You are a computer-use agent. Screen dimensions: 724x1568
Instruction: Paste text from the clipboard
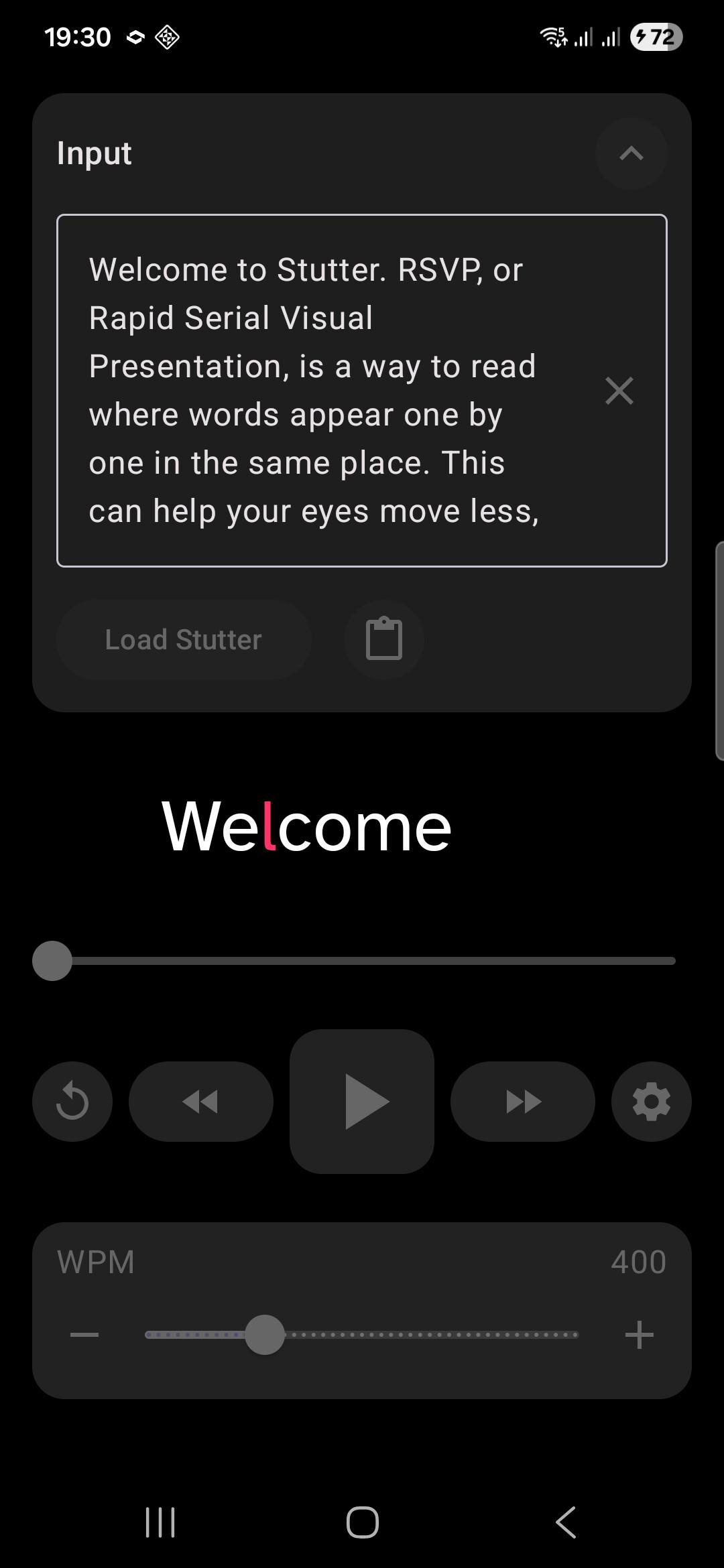pos(384,640)
